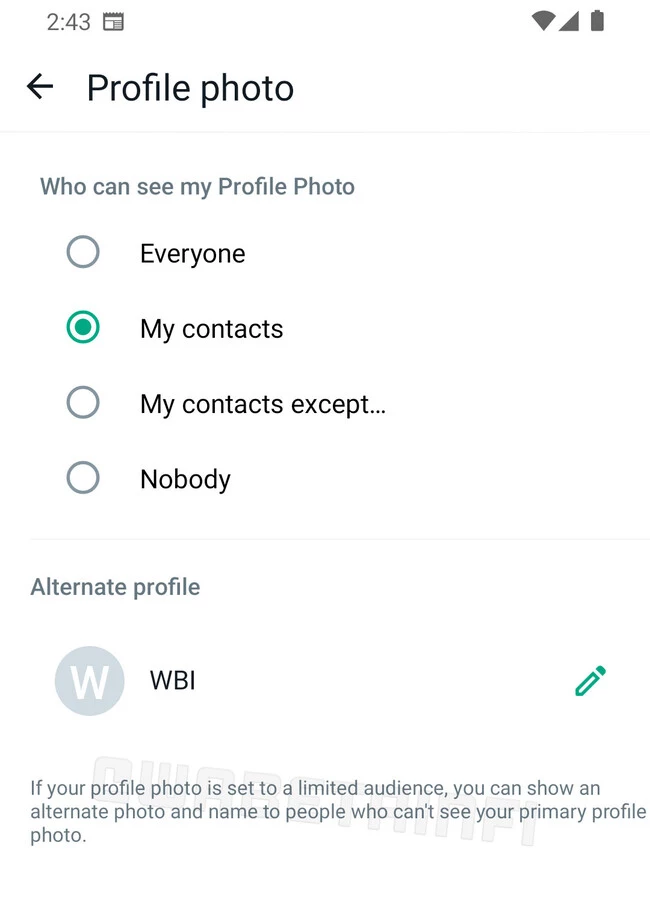Choose My contacts visibility
The width and height of the screenshot is (650, 914).
[83, 327]
